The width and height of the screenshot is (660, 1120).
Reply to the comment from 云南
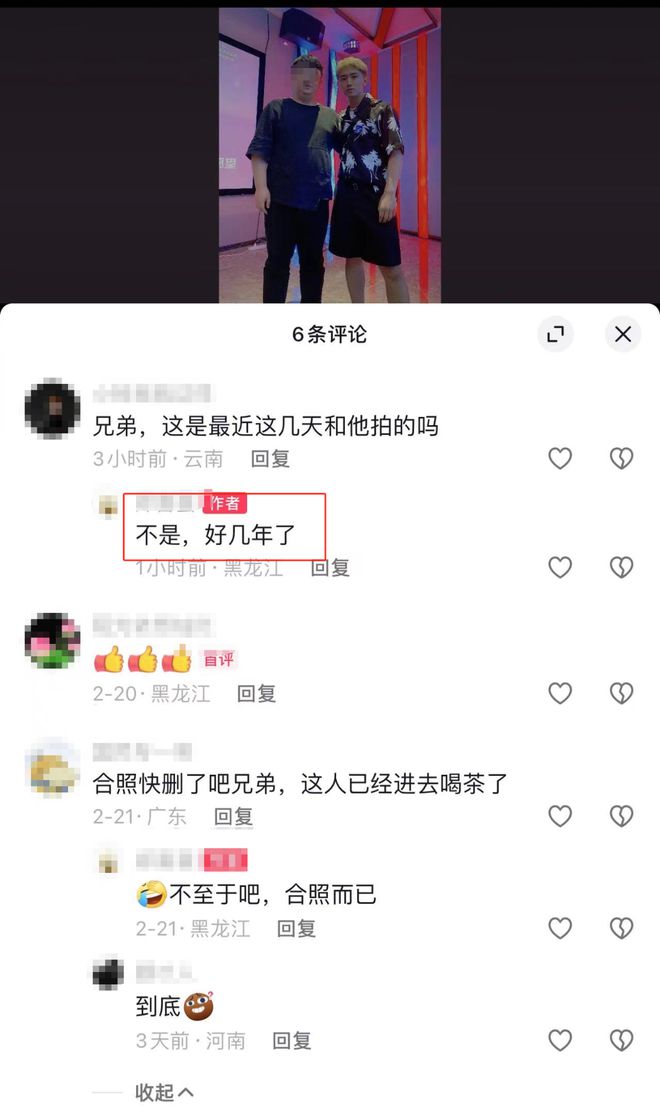(x=270, y=459)
